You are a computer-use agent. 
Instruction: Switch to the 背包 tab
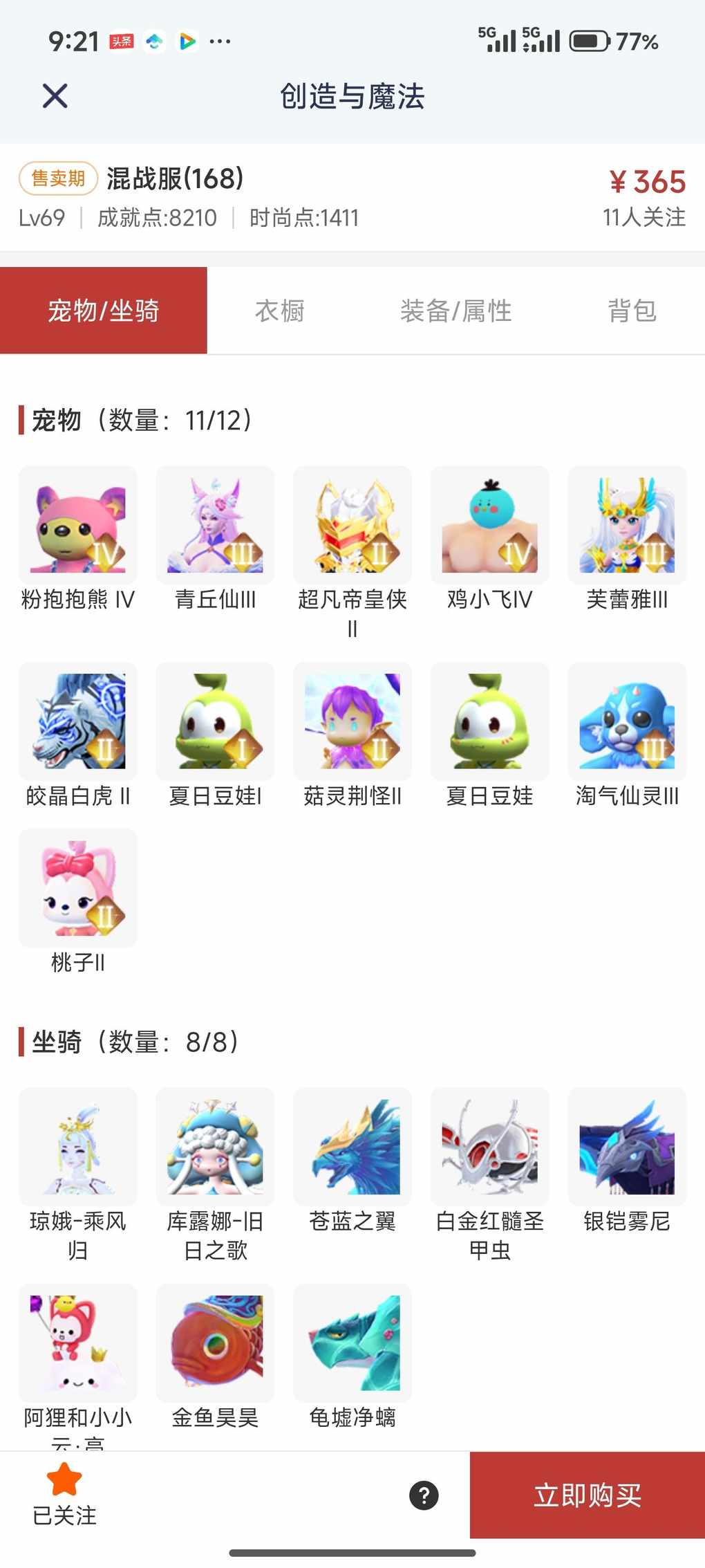click(x=632, y=311)
